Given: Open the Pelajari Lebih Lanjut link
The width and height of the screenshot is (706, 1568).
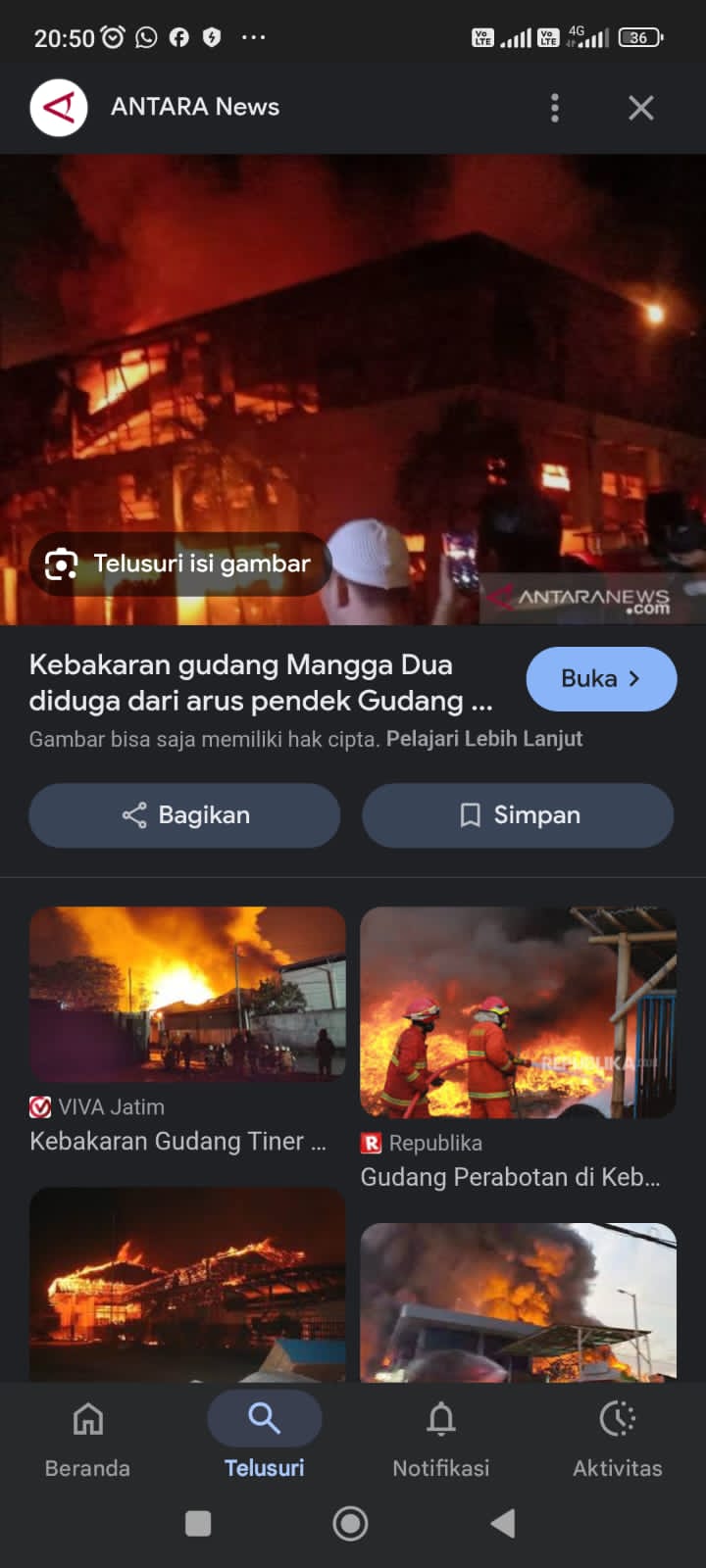Looking at the screenshot, I should click(484, 739).
